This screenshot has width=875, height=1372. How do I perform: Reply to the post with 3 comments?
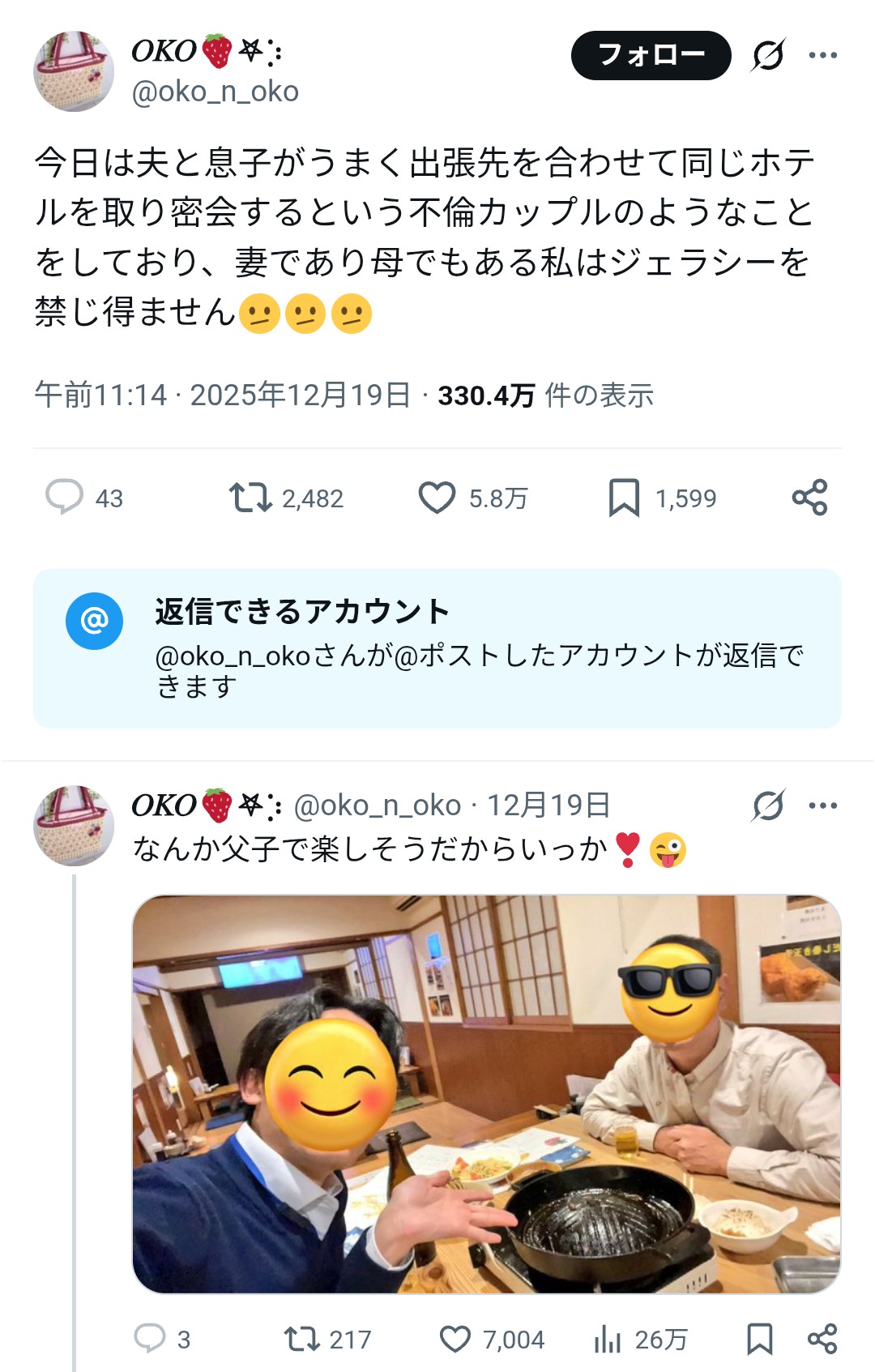(x=150, y=1339)
